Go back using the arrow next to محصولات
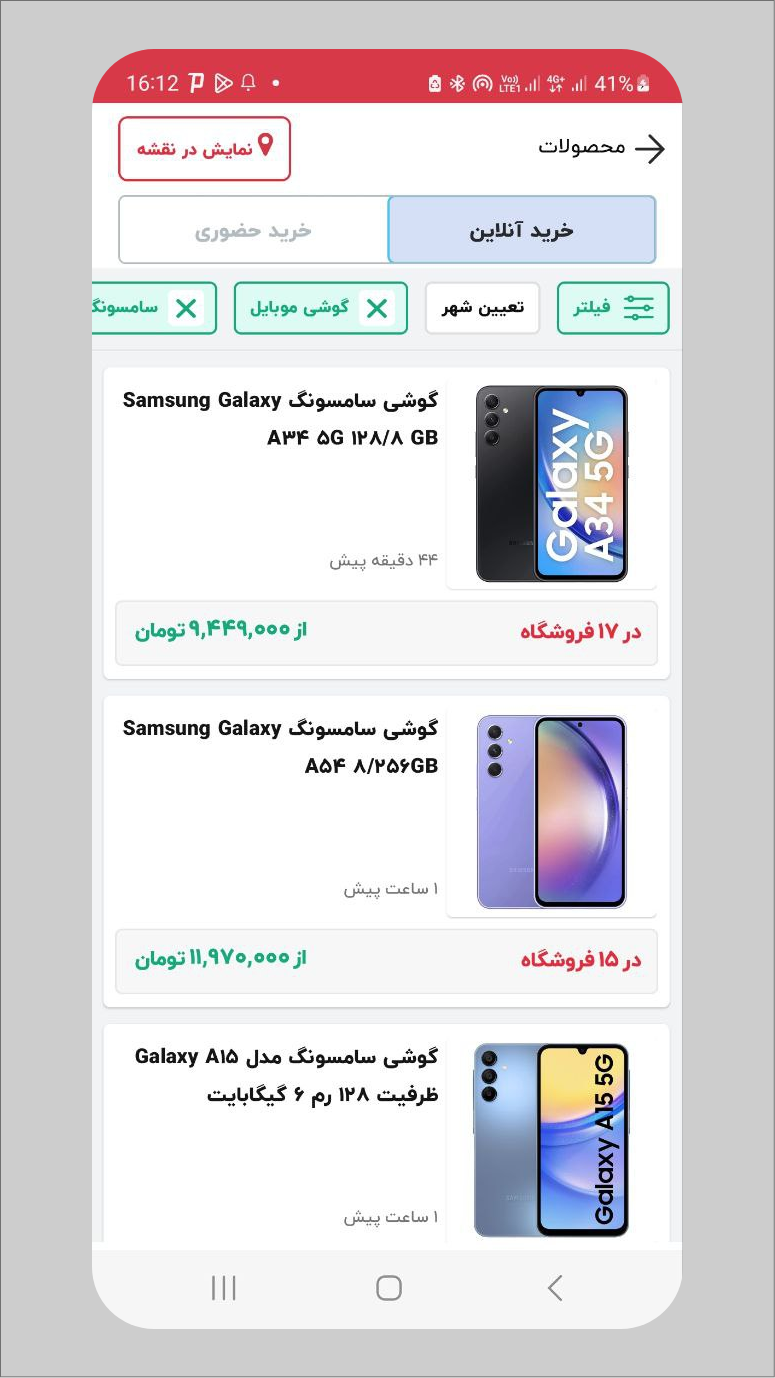 pos(649,149)
